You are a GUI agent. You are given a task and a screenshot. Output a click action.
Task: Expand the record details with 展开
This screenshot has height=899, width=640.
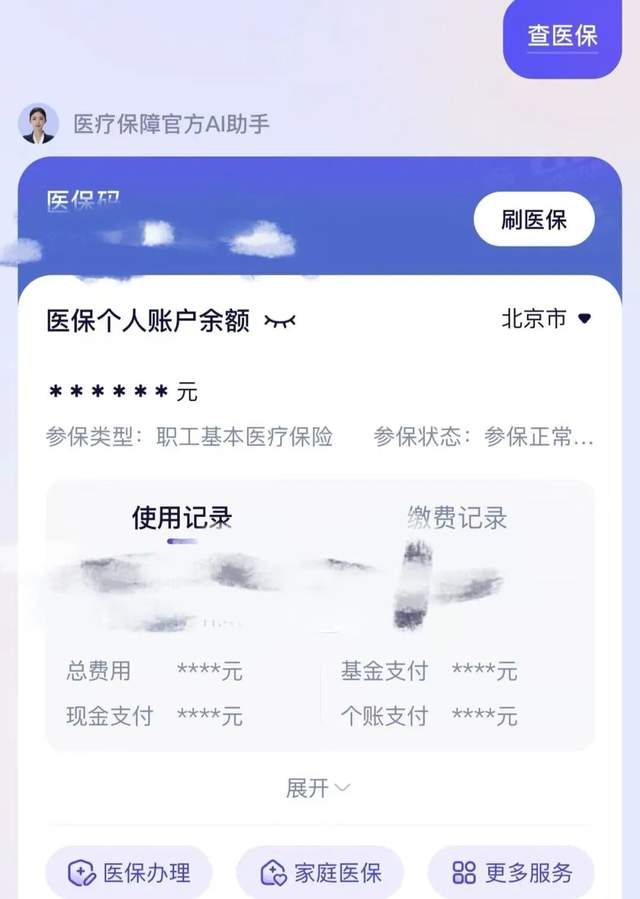(x=318, y=788)
